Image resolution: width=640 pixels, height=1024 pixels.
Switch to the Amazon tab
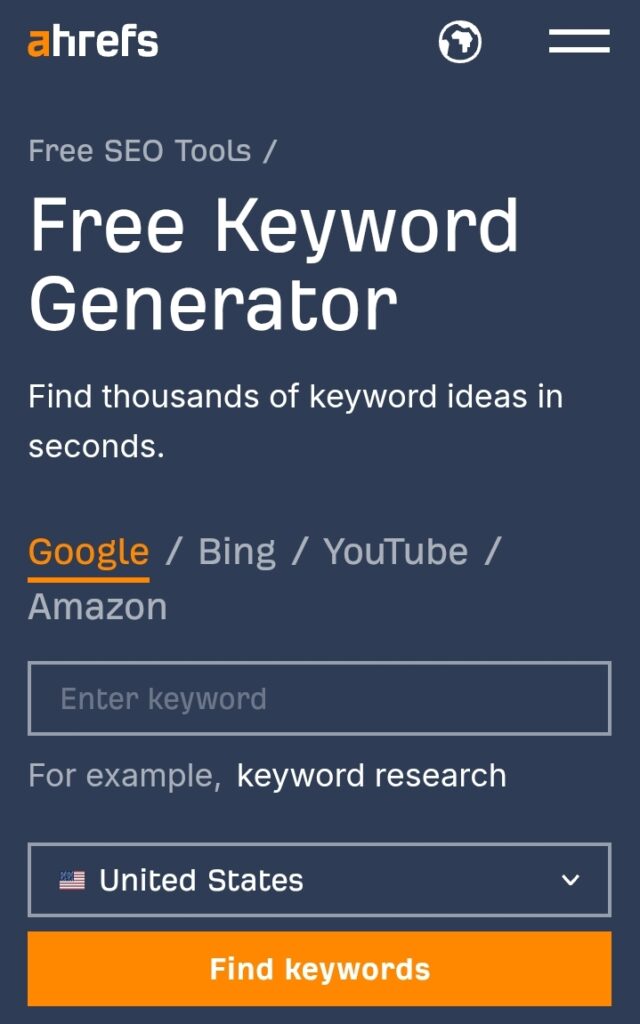[97, 607]
